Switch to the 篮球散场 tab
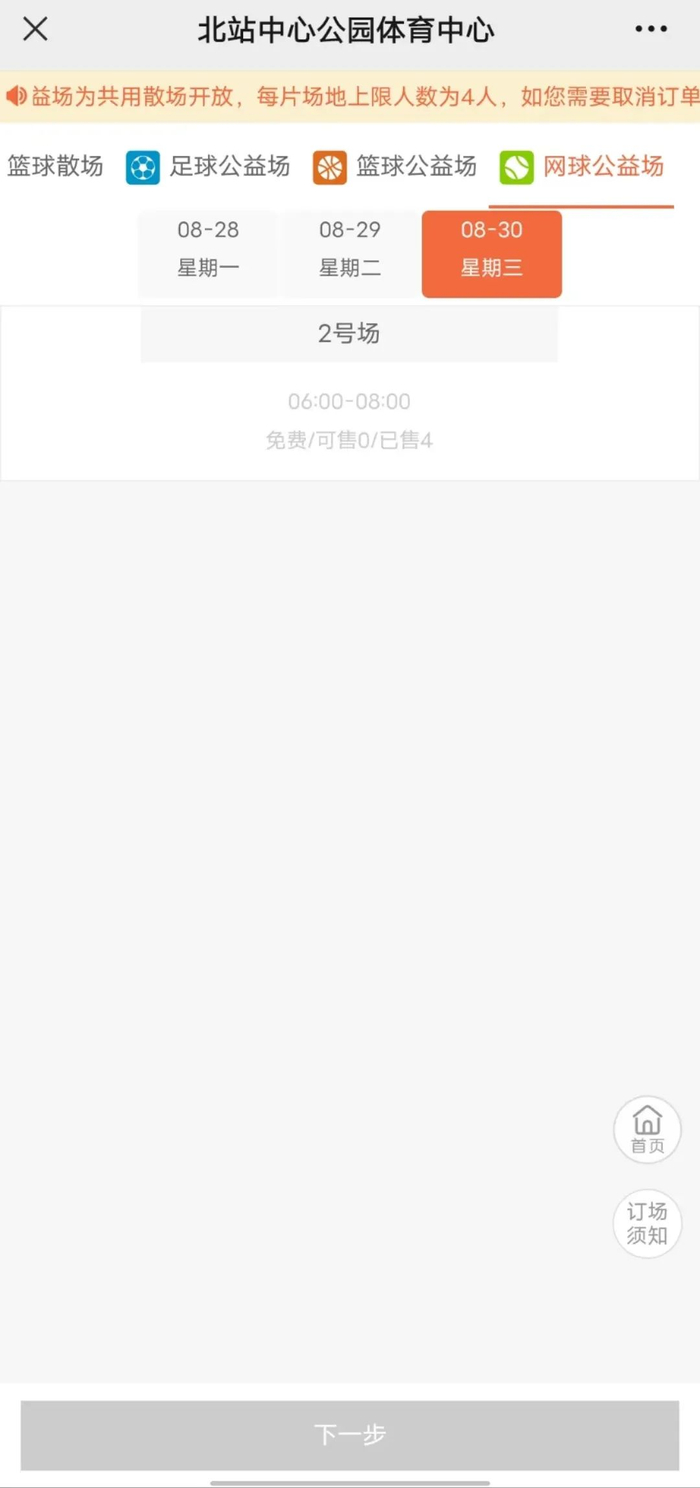The image size is (700, 1488). 55,166
